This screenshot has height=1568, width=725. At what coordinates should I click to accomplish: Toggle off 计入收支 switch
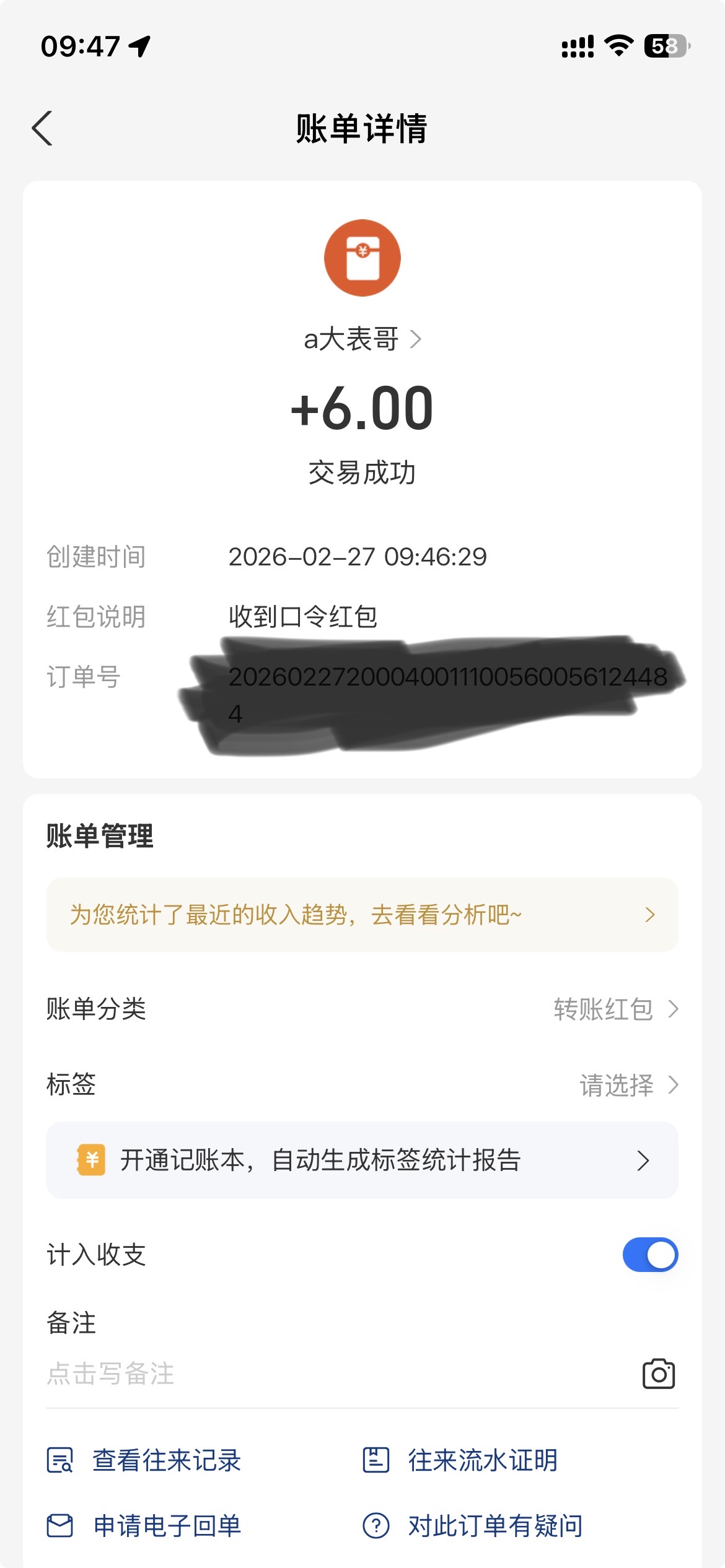pyautogui.click(x=649, y=1255)
